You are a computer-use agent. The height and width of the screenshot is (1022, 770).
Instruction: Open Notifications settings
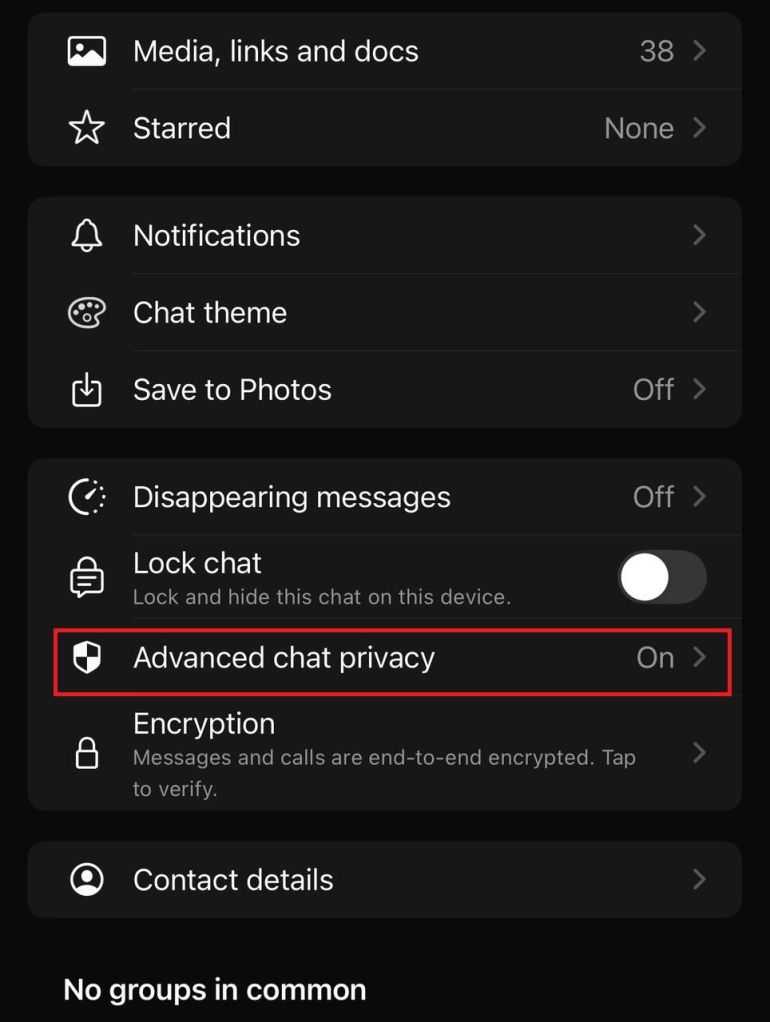[385, 236]
